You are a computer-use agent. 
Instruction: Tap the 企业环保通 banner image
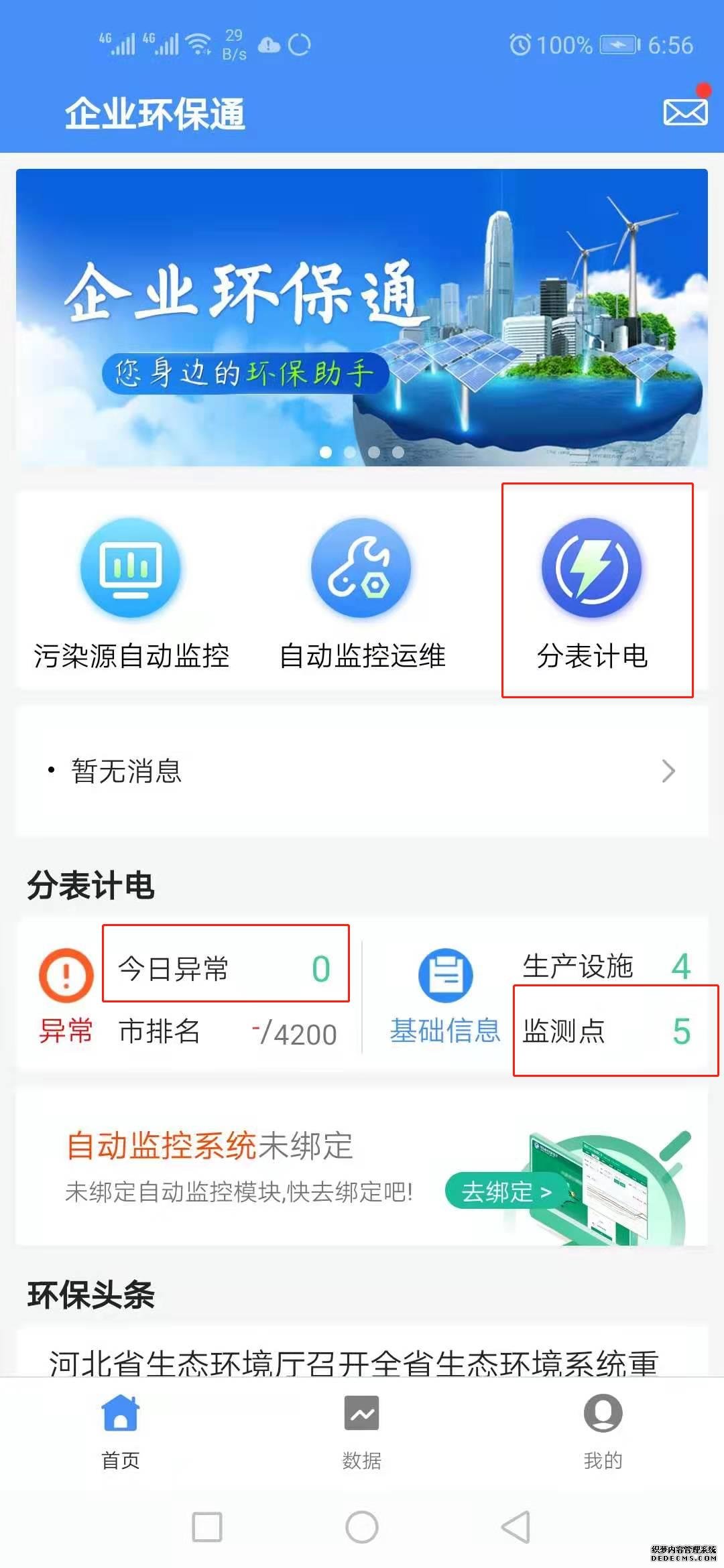point(362,318)
